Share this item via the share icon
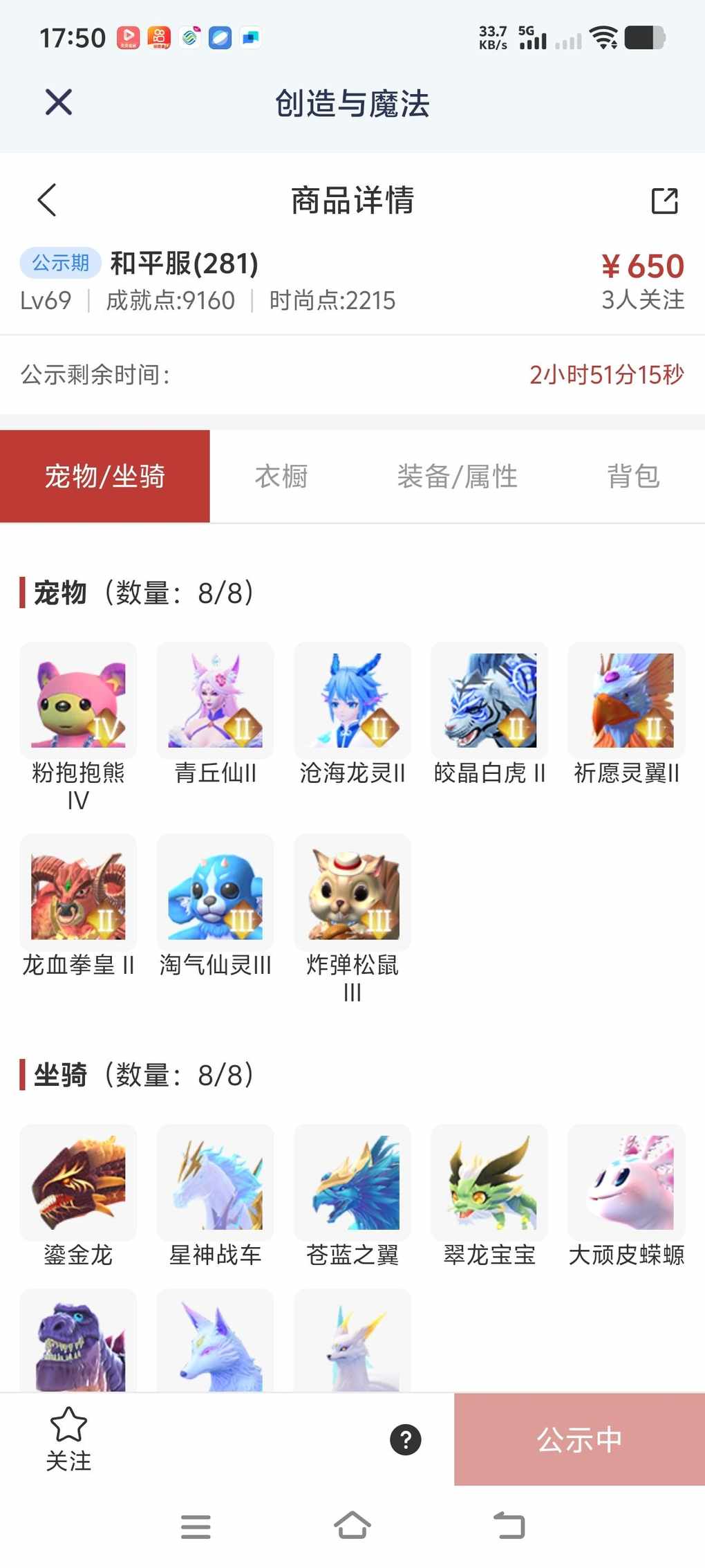The height and width of the screenshot is (1568, 705). point(664,201)
